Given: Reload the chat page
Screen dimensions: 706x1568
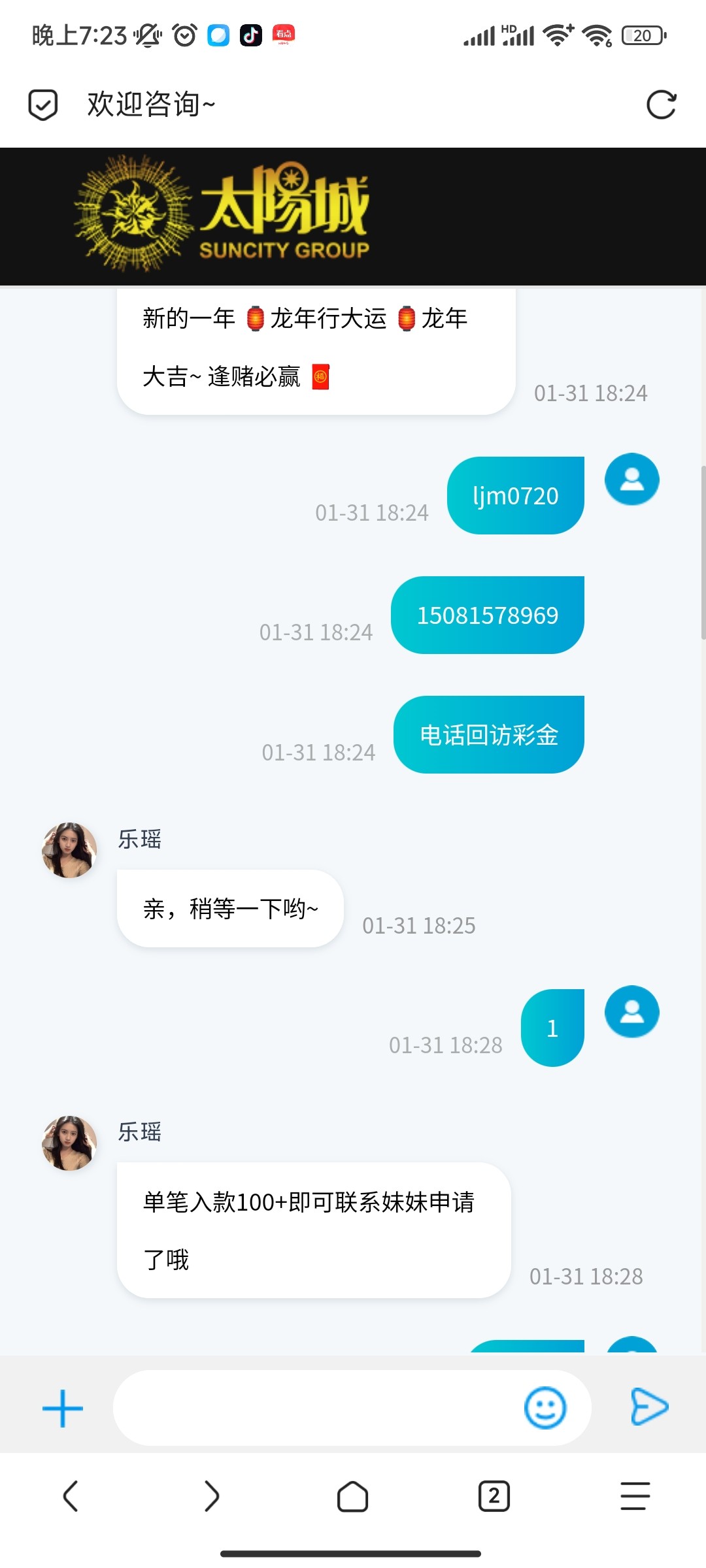Looking at the screenshot, I should pos(661,105).
